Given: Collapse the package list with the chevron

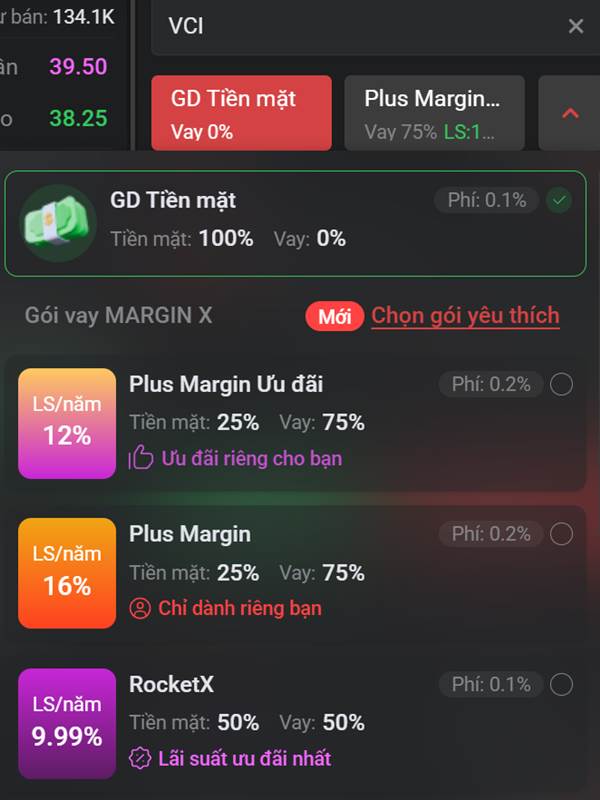Looking at the screenshot, I should pyautogui.click(x=570, y=113).
